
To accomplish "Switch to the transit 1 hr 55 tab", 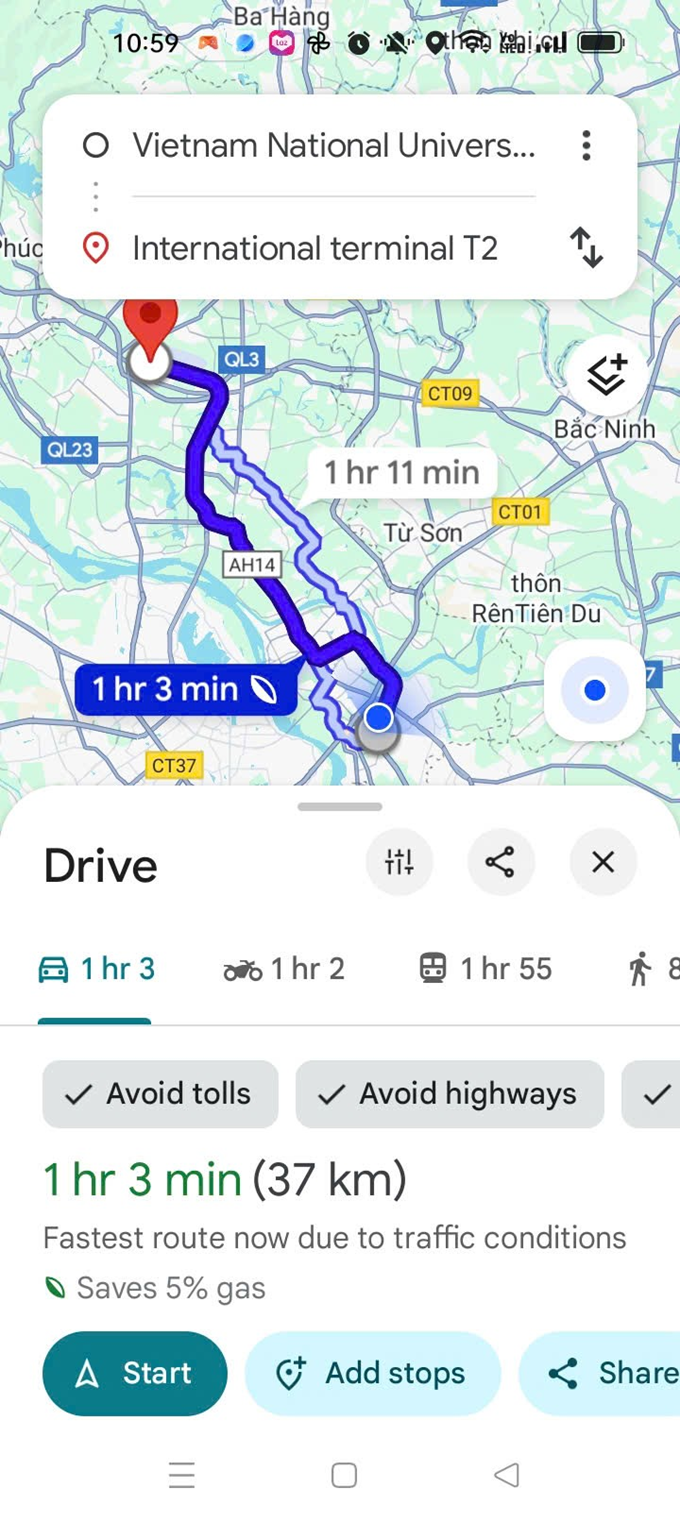I will pyautogui.click(x=485, y=969).
